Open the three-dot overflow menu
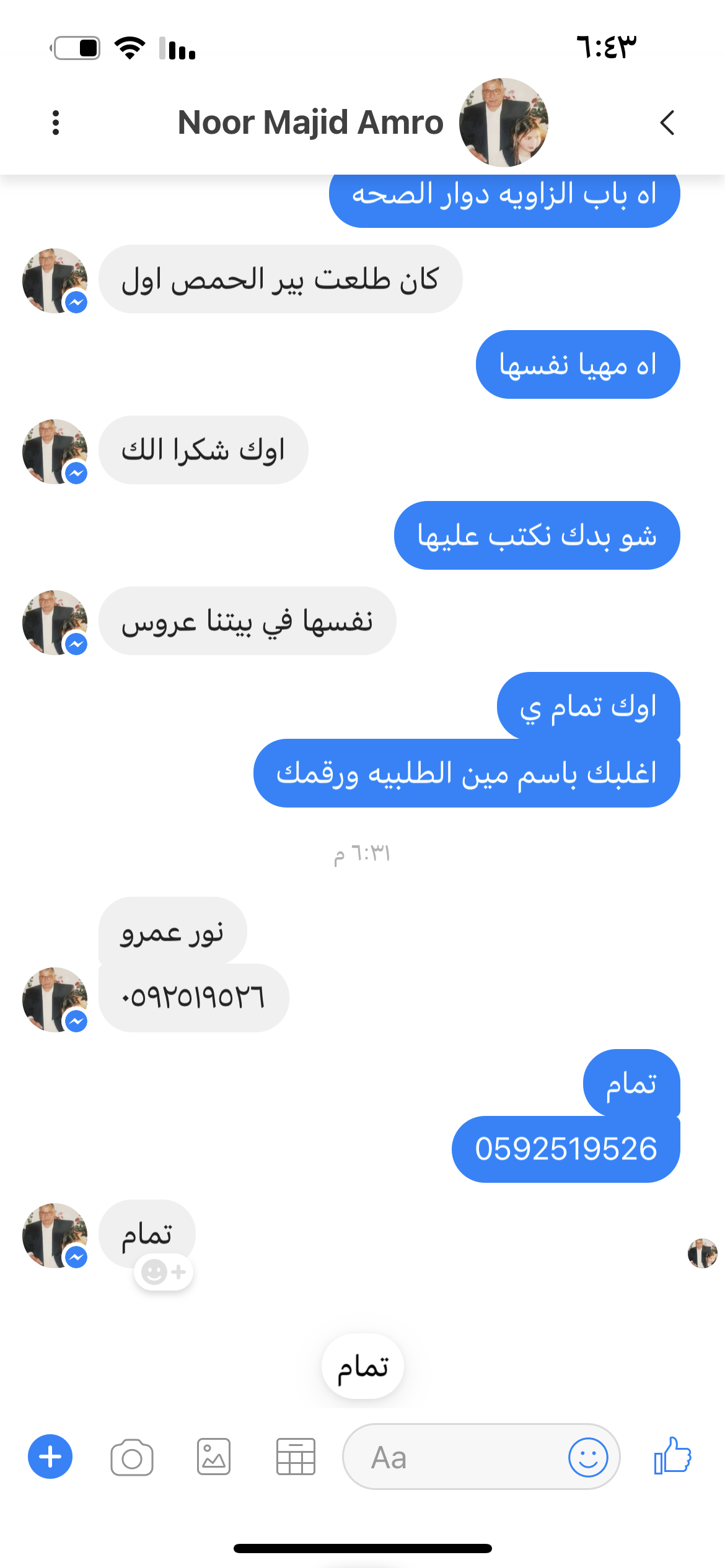This screenshot has width=725, height=1568. tap(56, 123)
